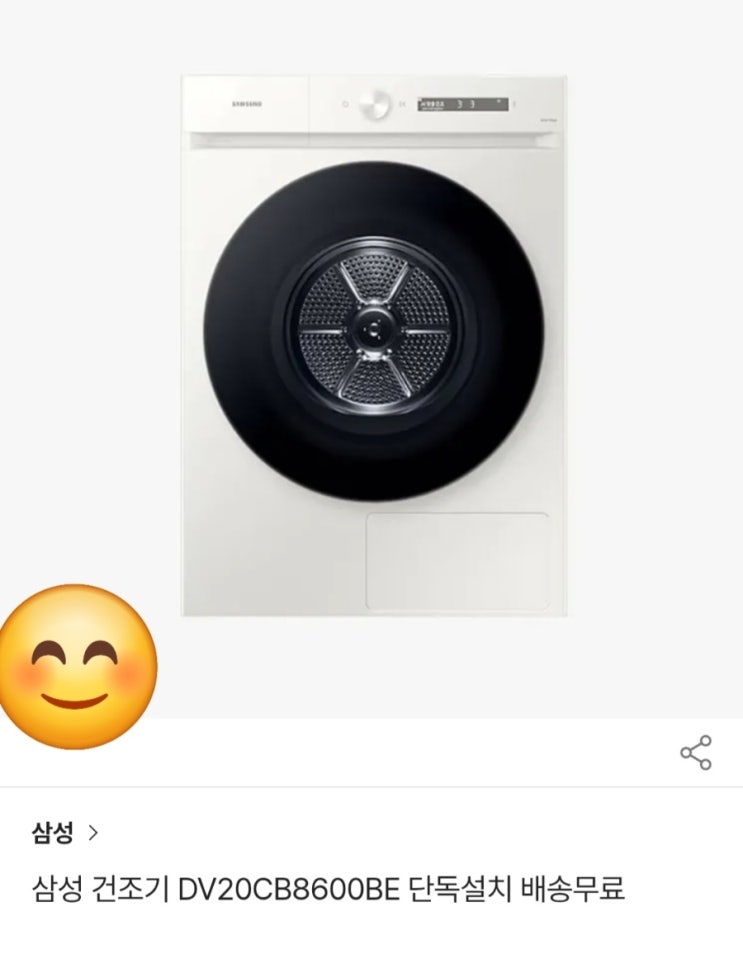Share this Samsung dryer product
743x954 pixels.
coord(695,753)
